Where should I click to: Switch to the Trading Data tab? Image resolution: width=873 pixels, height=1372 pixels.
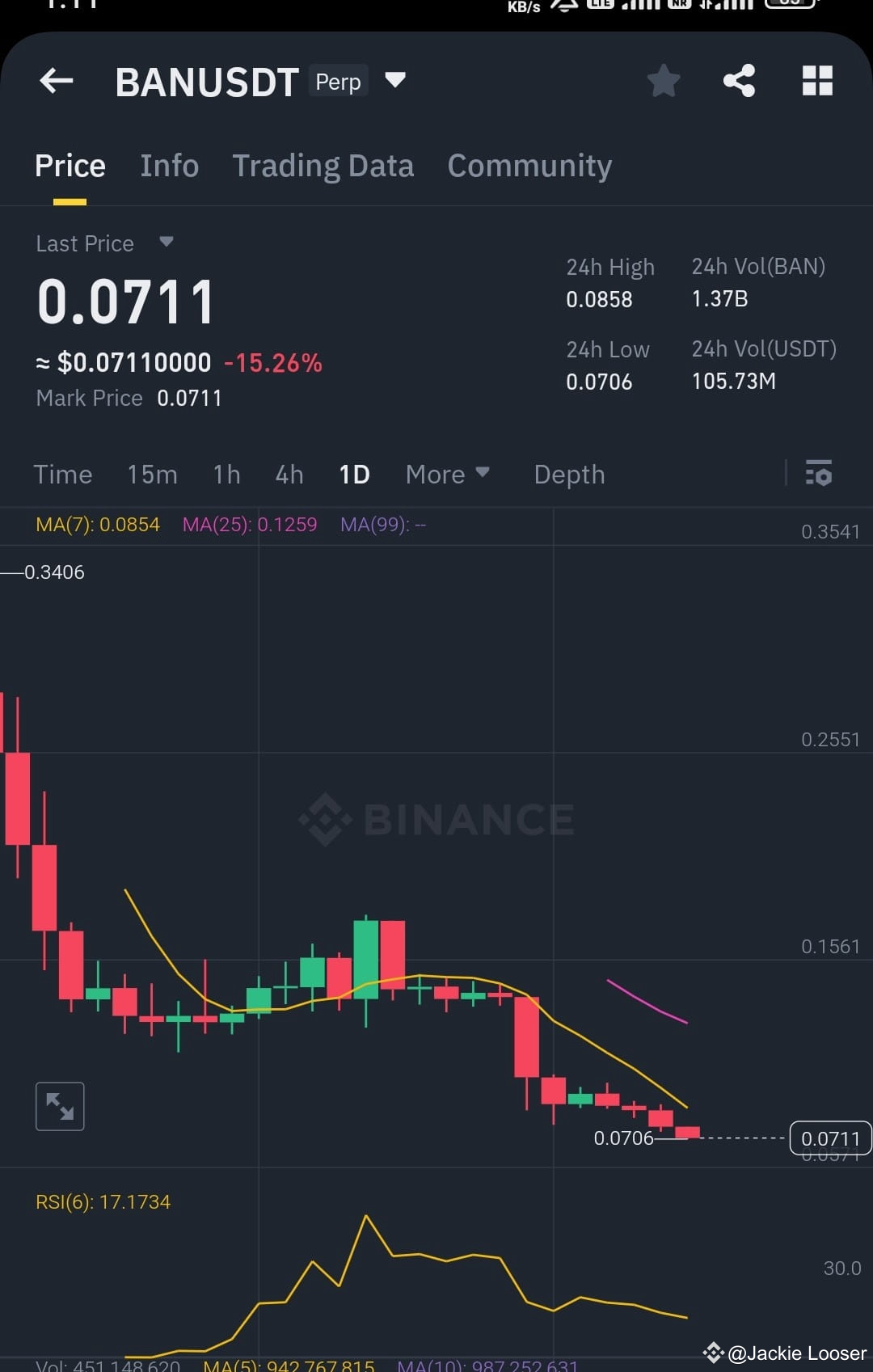pyautogui.click(x=323, y=165)
